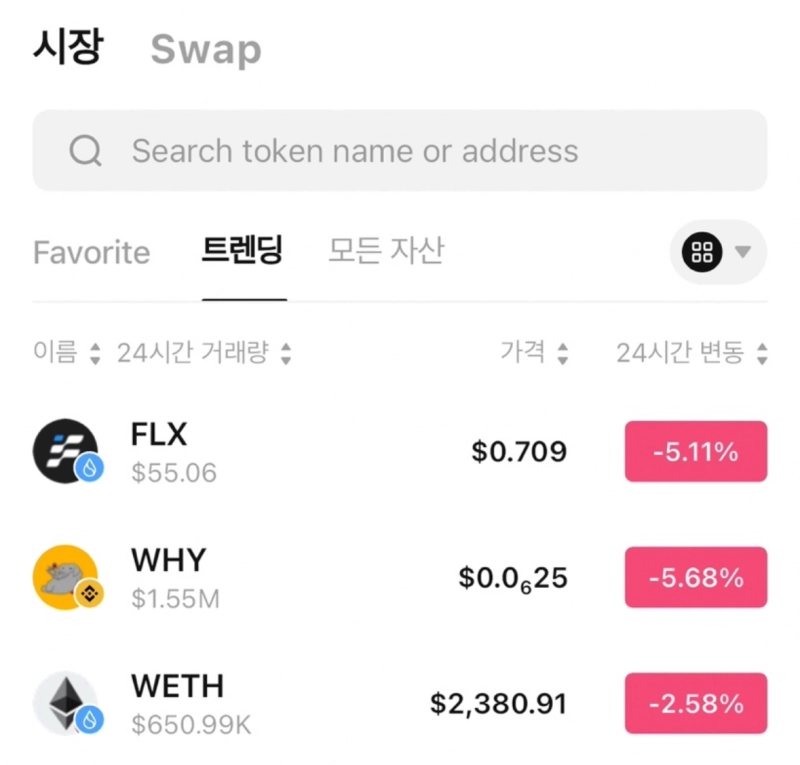Switch to the Favorite tab

click(91, 253)
